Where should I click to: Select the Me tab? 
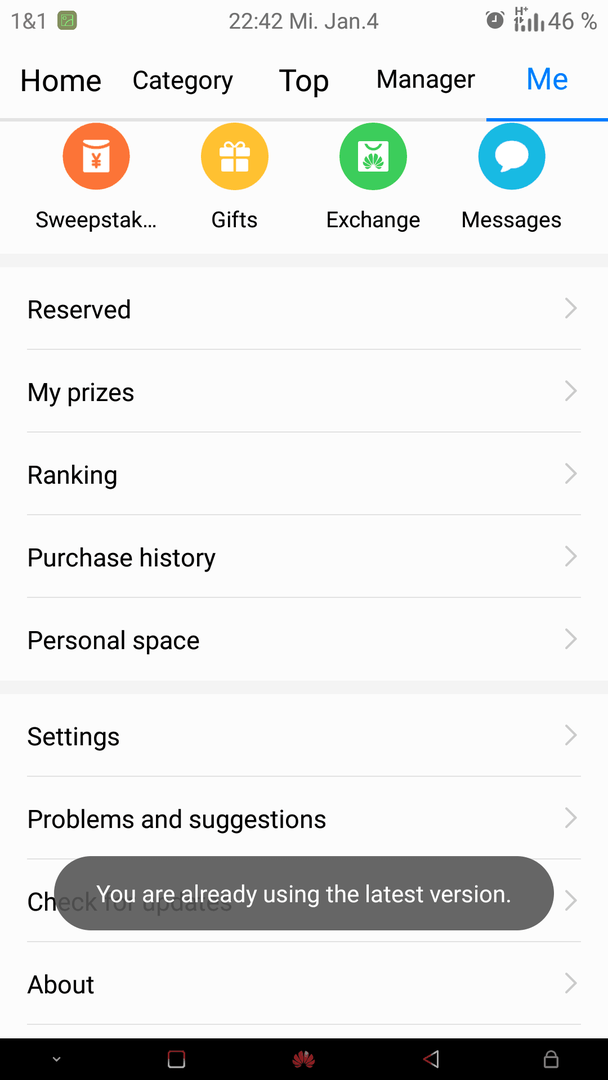547,80
